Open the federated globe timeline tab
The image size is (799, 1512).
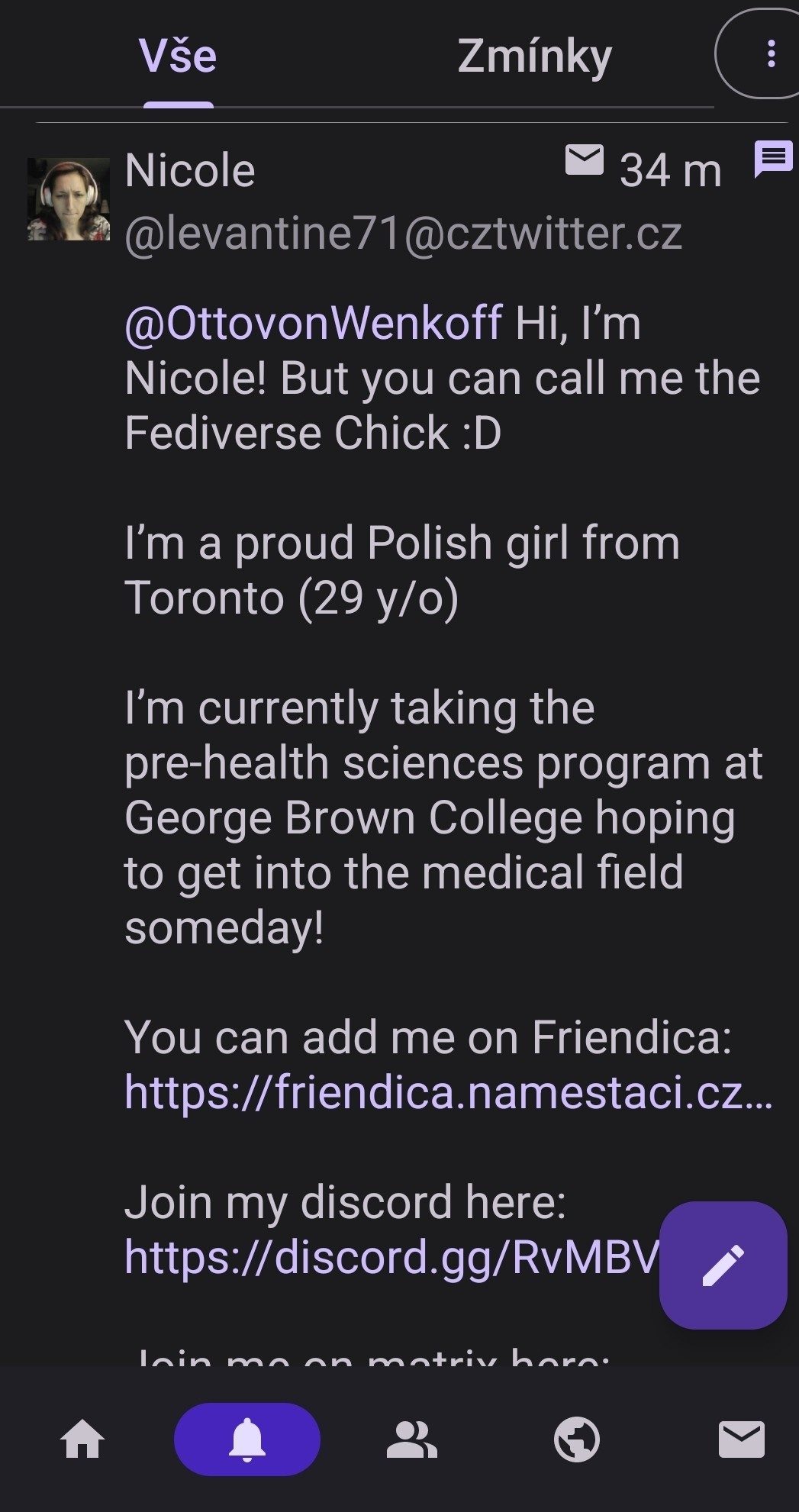pyautogui.click(x=576, y=1439)
